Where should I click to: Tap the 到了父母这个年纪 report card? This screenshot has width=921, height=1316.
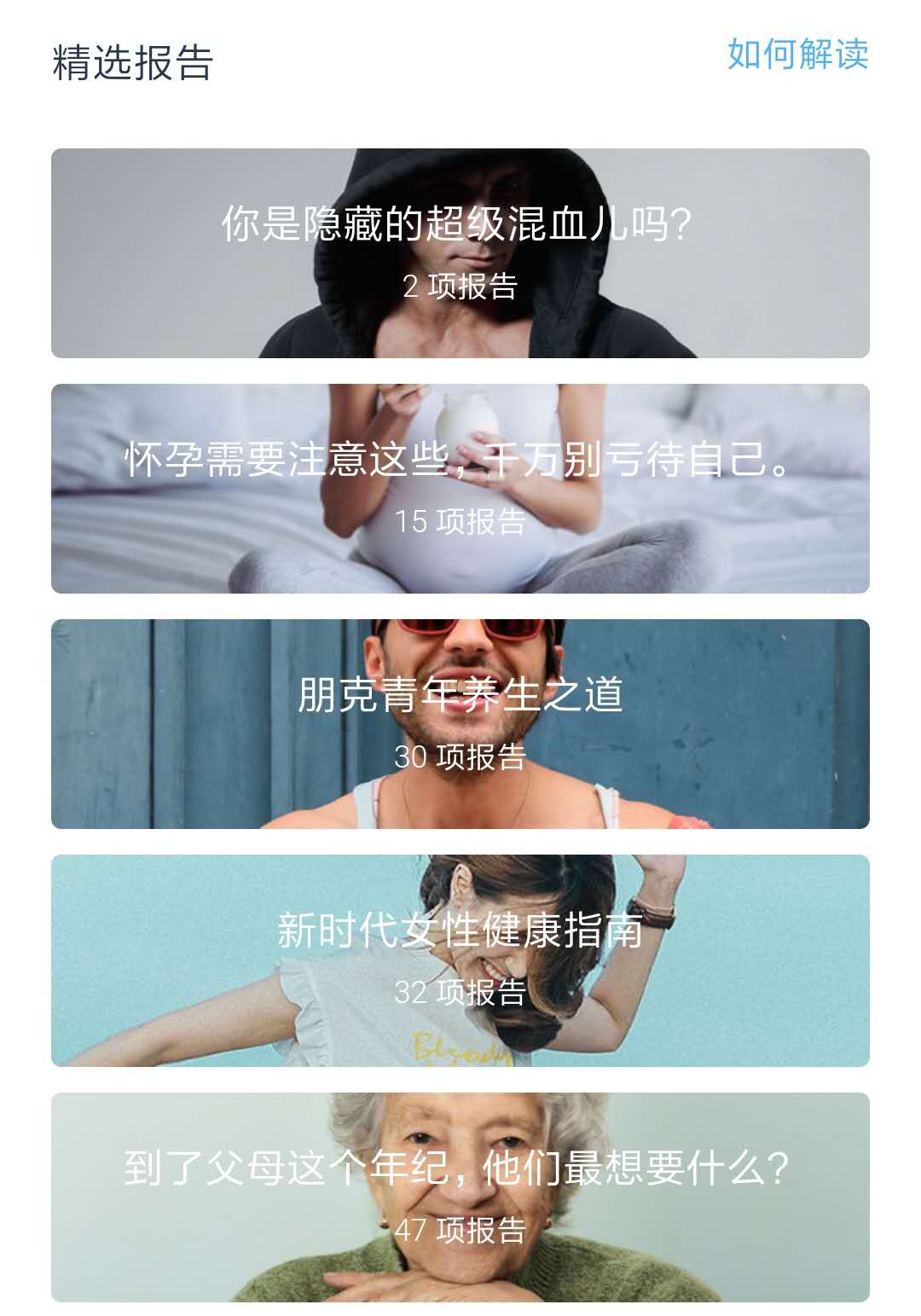[x=460, y=1197]
